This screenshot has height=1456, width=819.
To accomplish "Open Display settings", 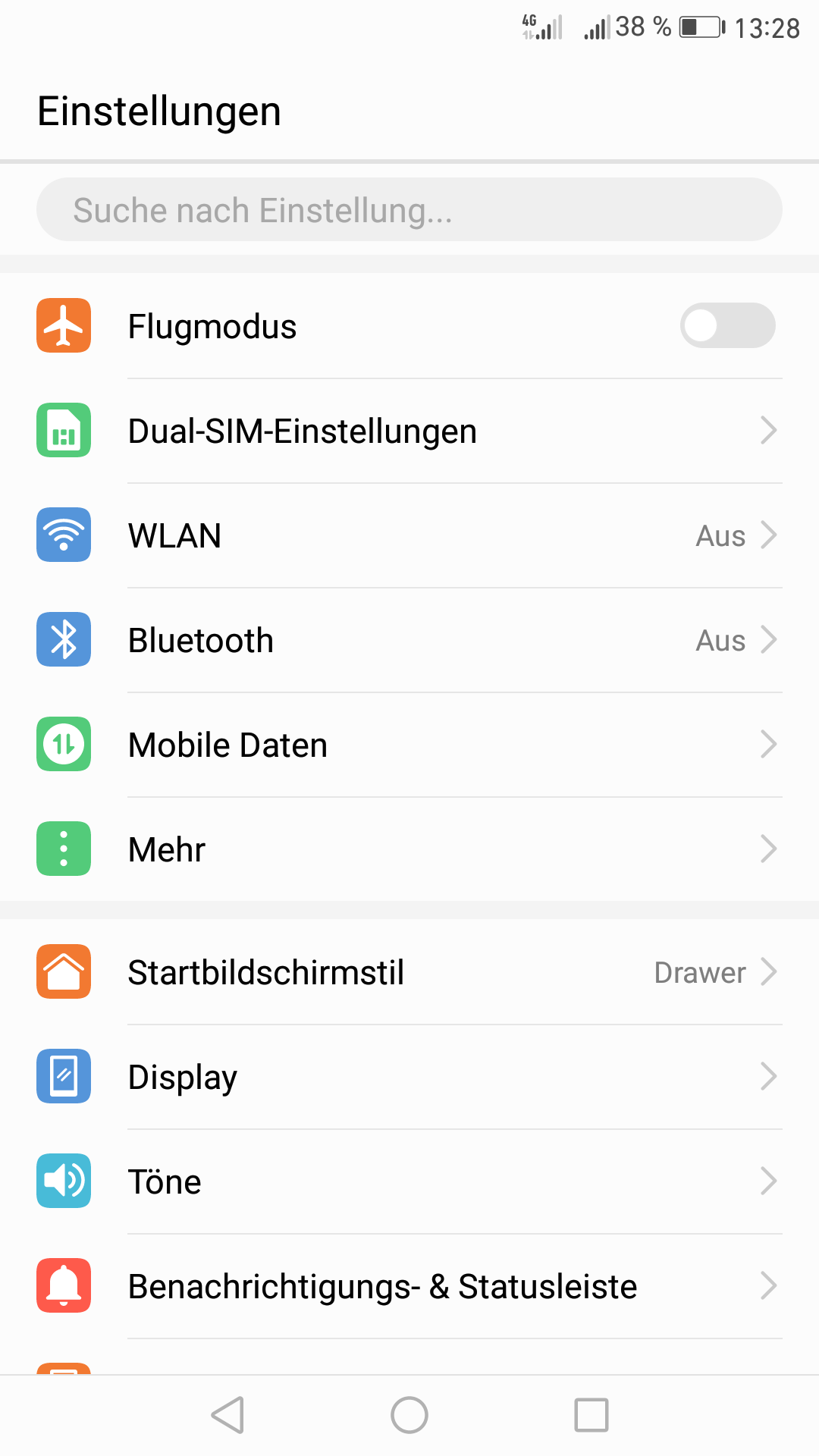I will (x=409, y=1077).
